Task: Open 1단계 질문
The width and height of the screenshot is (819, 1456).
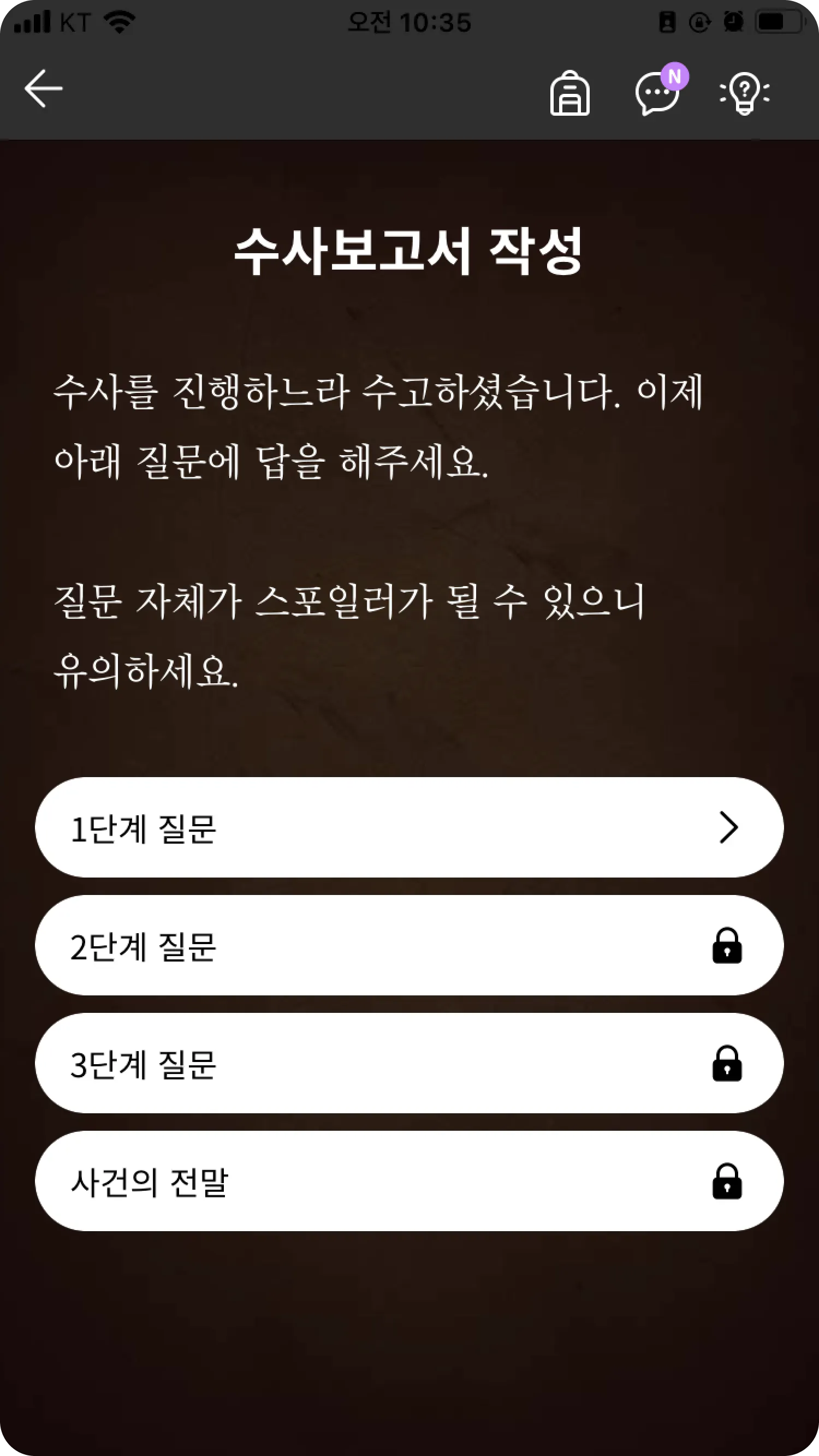Action: click(409, 827)
